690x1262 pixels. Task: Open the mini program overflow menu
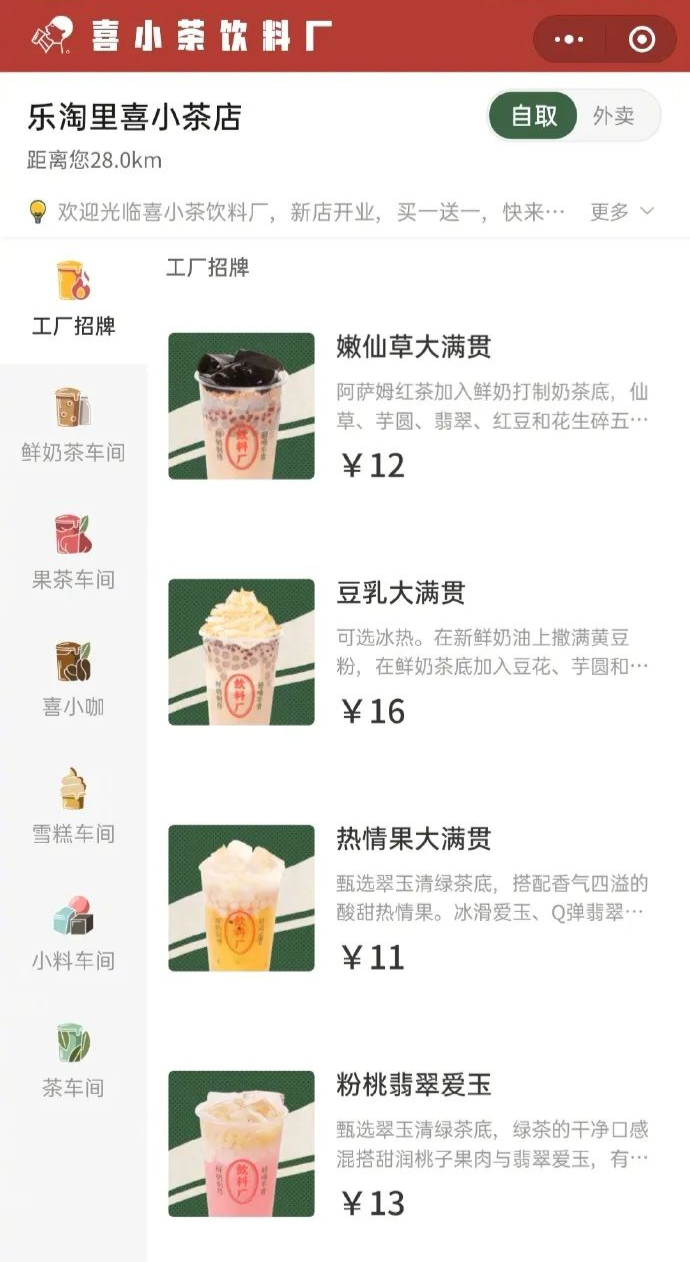[569, 40]
